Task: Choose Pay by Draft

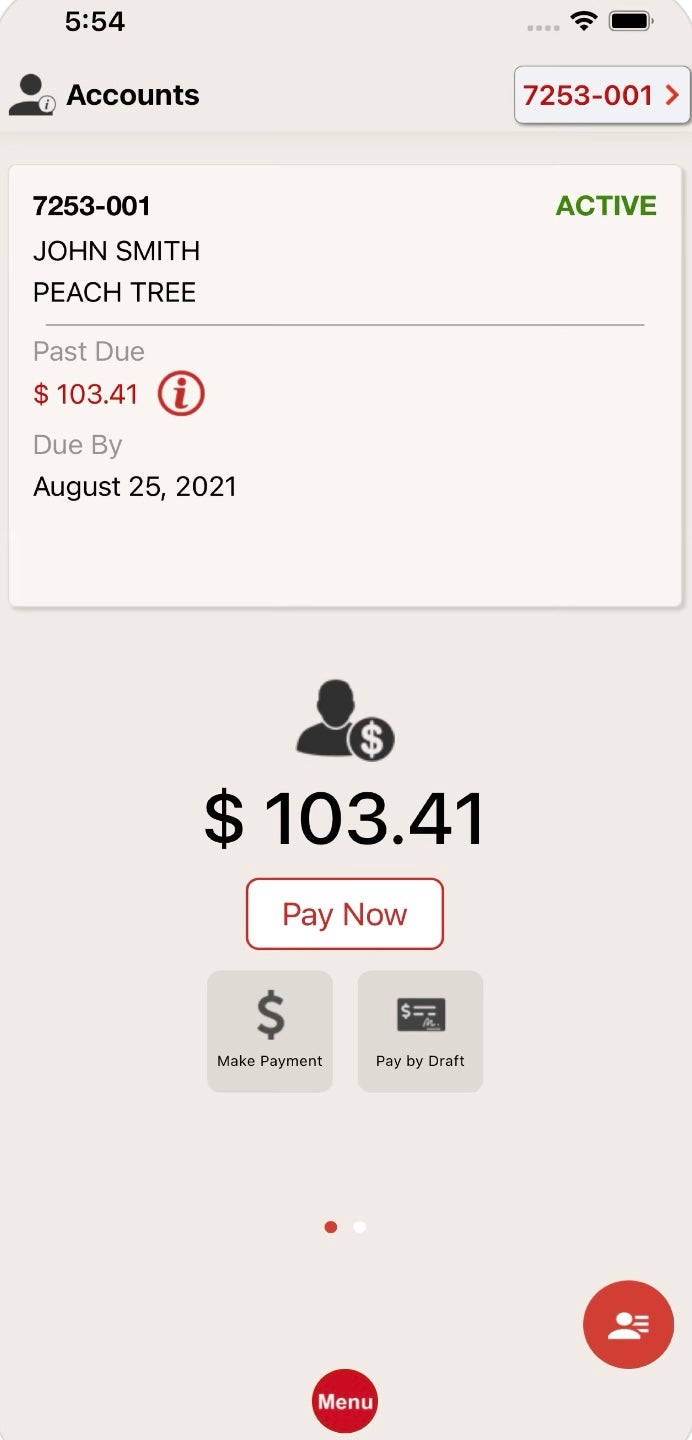Action: (420, 1031)
